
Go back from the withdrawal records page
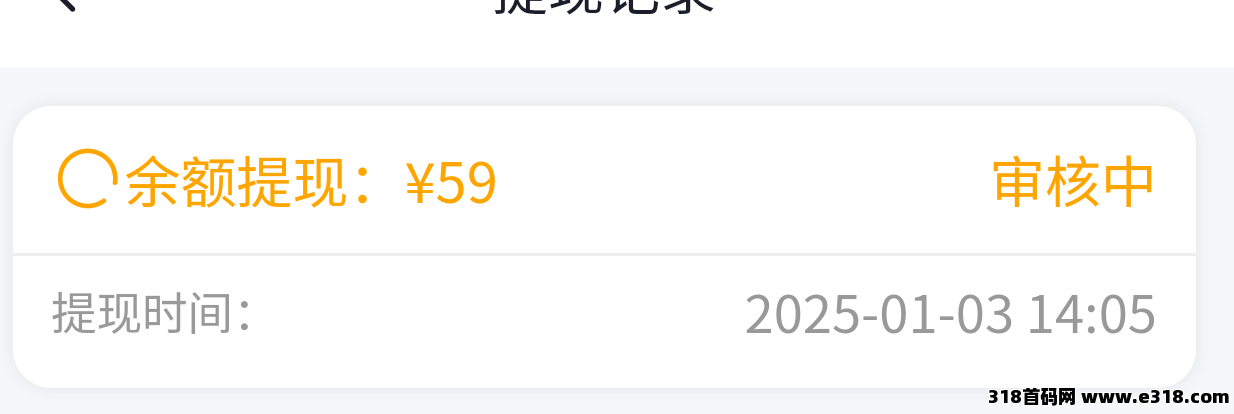click(x=64, y=5)
